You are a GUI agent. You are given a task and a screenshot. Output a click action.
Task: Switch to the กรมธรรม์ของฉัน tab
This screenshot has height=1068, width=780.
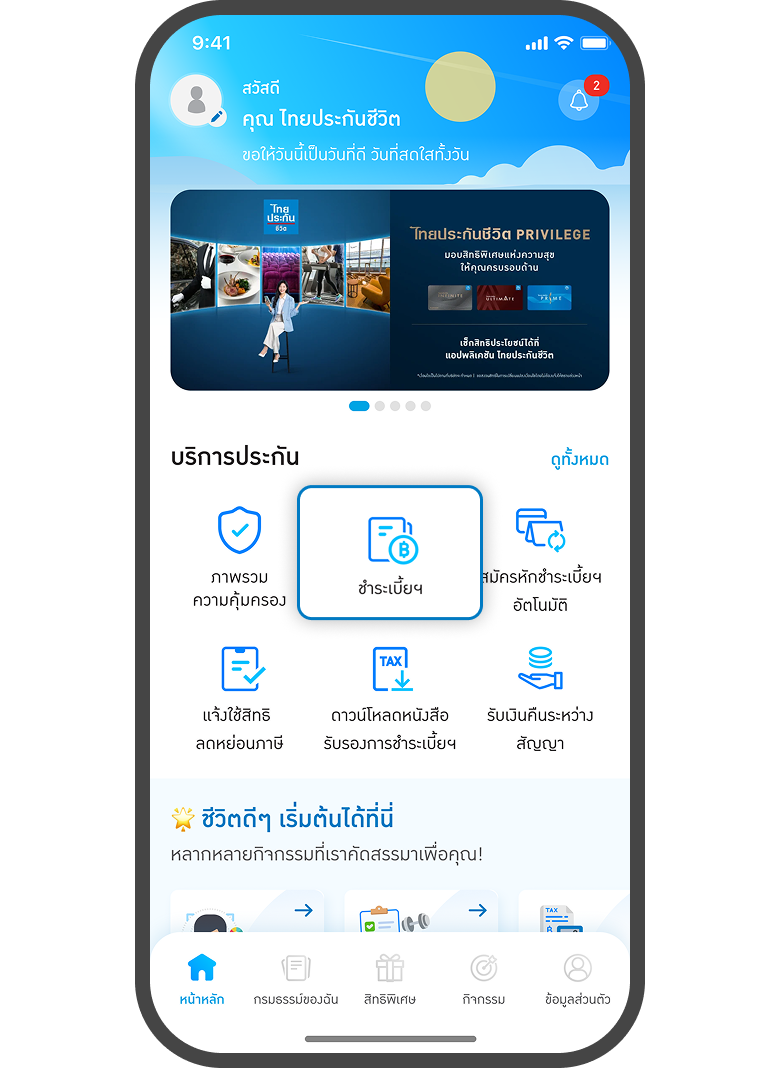pos(296,980)
